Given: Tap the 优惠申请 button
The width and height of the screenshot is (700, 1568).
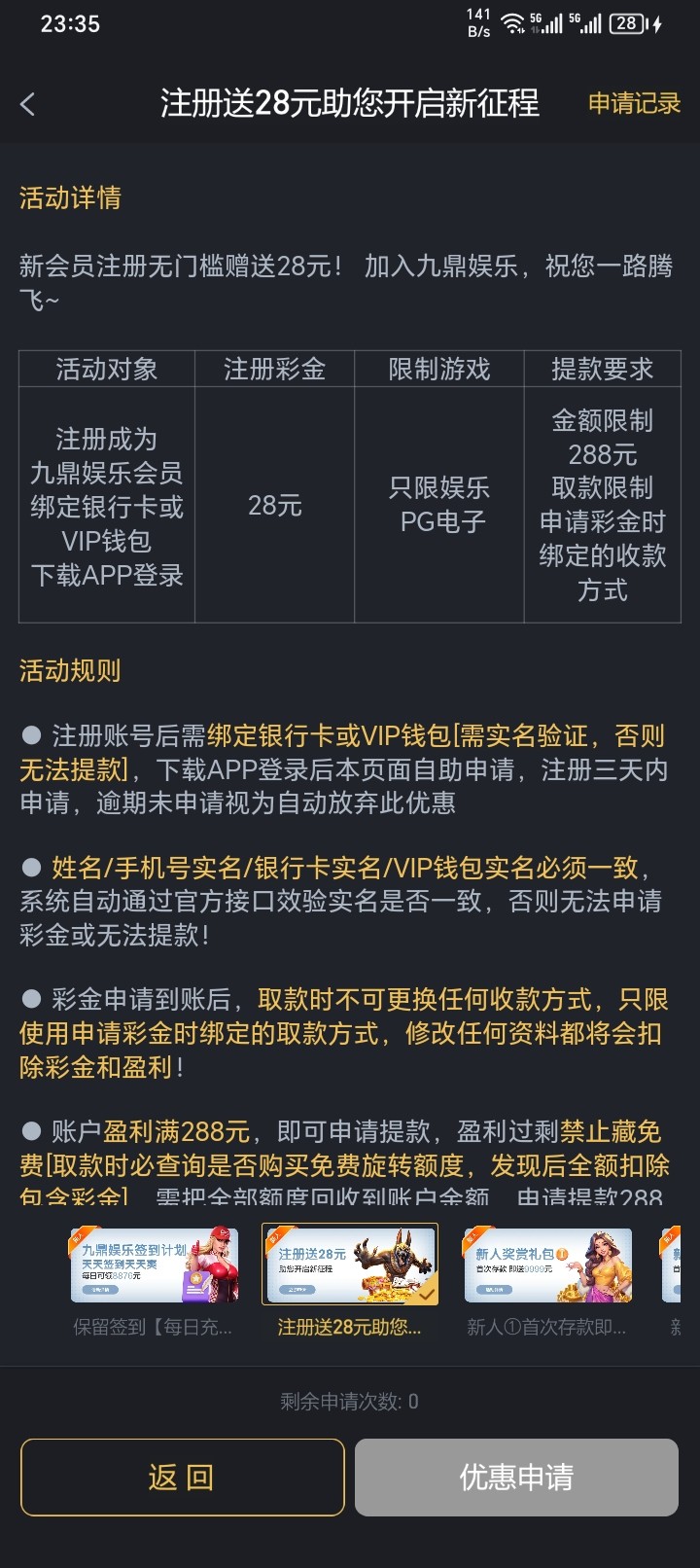Looking at the screenshot, I should click(516, 1478).
